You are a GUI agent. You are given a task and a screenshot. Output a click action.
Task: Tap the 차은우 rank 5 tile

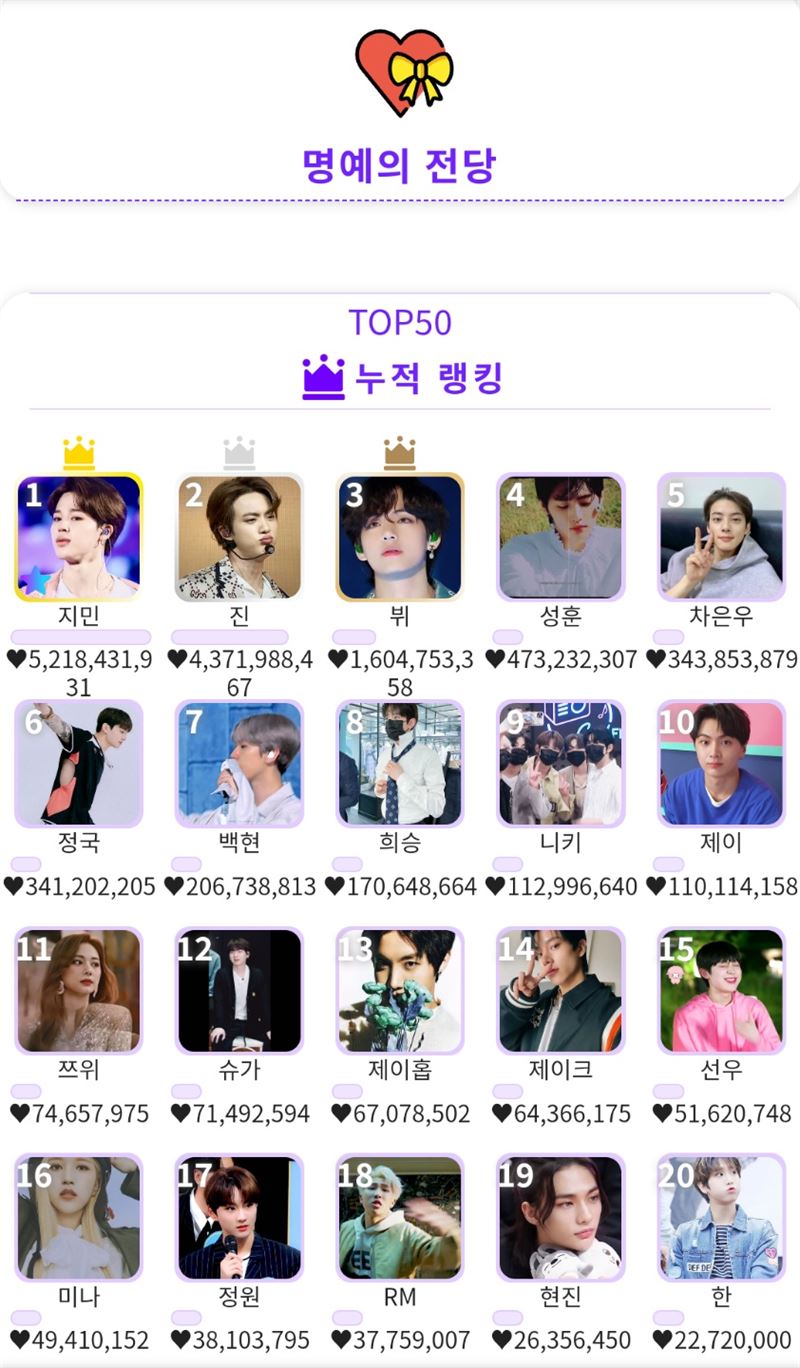721,537
